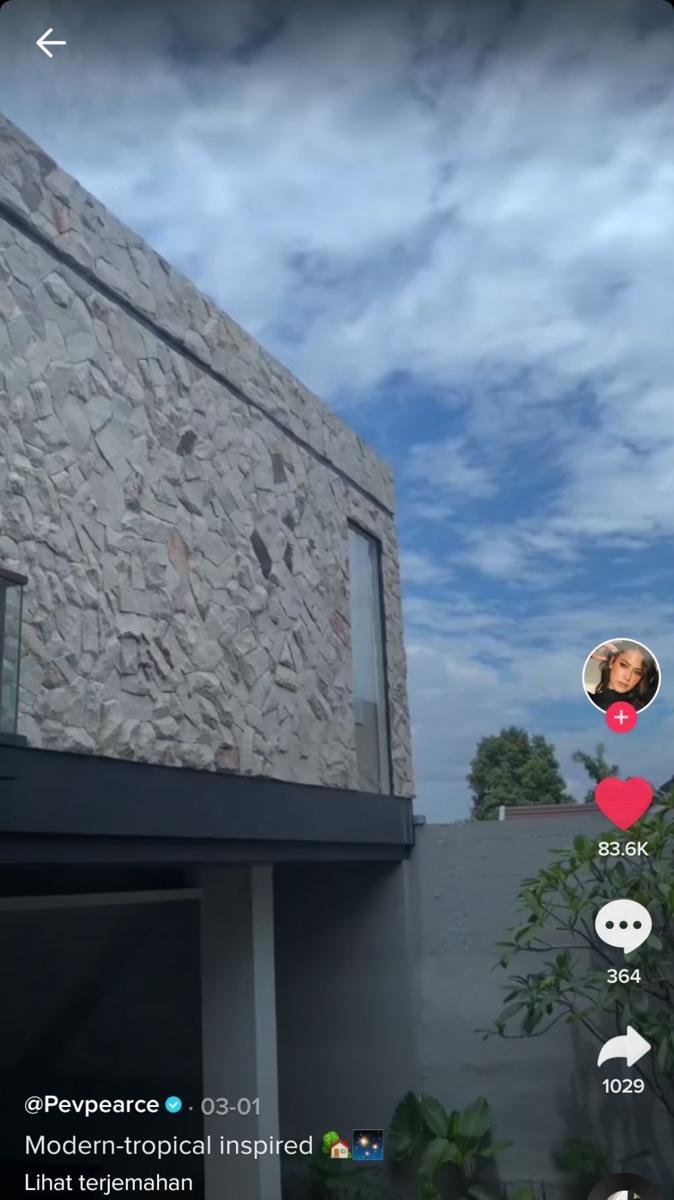Go back using the top-left arrow
Image resolution: width=674 pixels, height=1200 pixels.
tap(50, 42)
